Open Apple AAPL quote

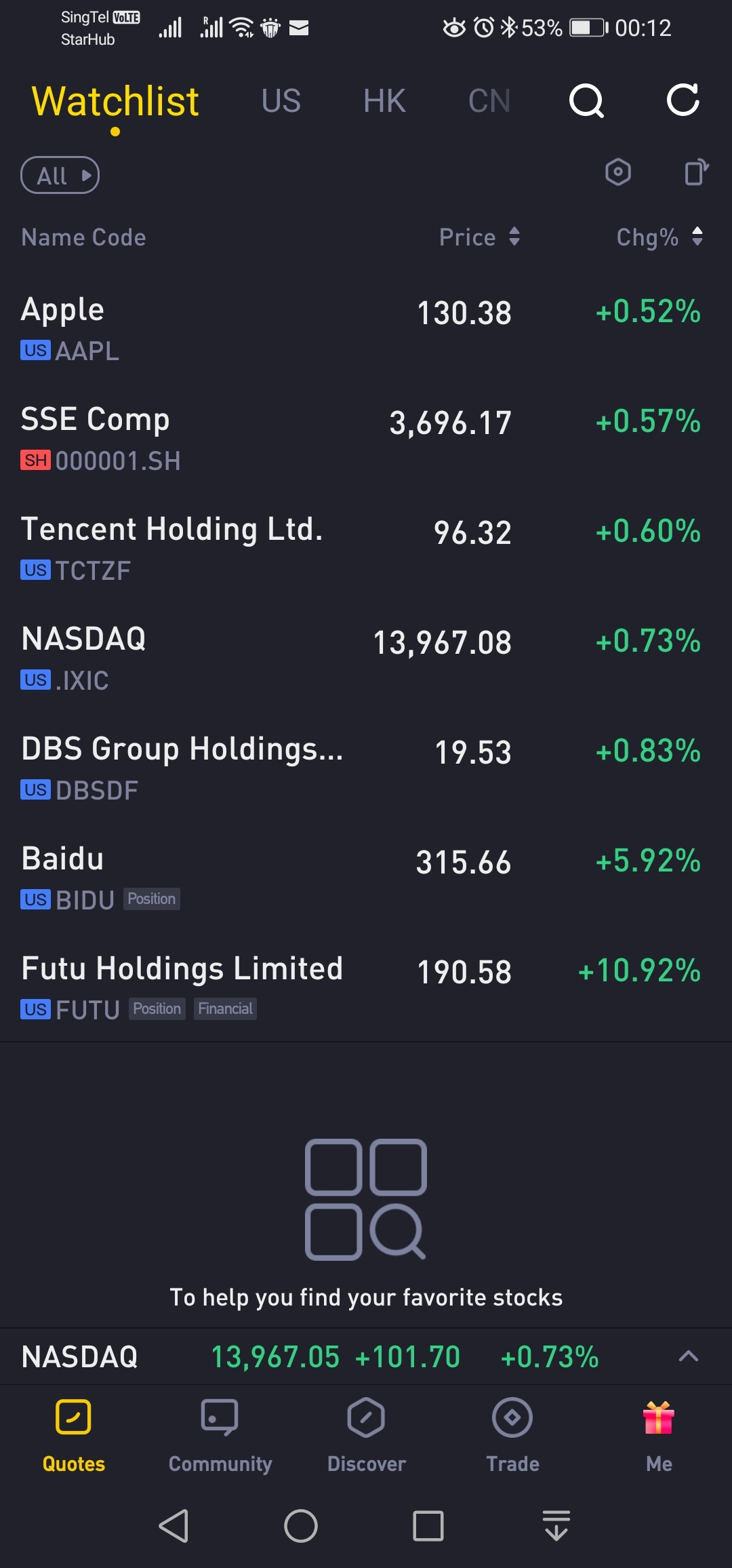click(x=366, y=328)
